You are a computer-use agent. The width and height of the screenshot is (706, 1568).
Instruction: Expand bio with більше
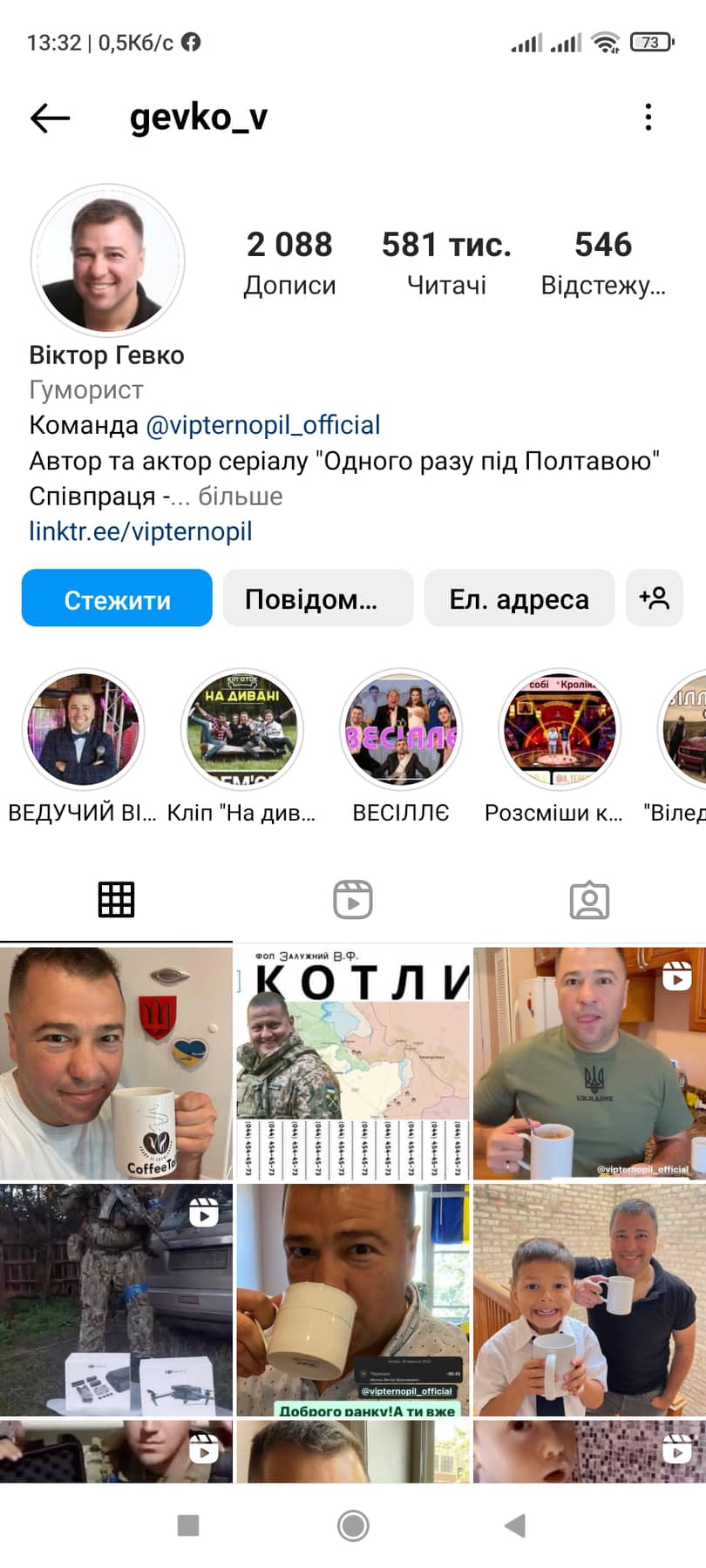[241, 497]
